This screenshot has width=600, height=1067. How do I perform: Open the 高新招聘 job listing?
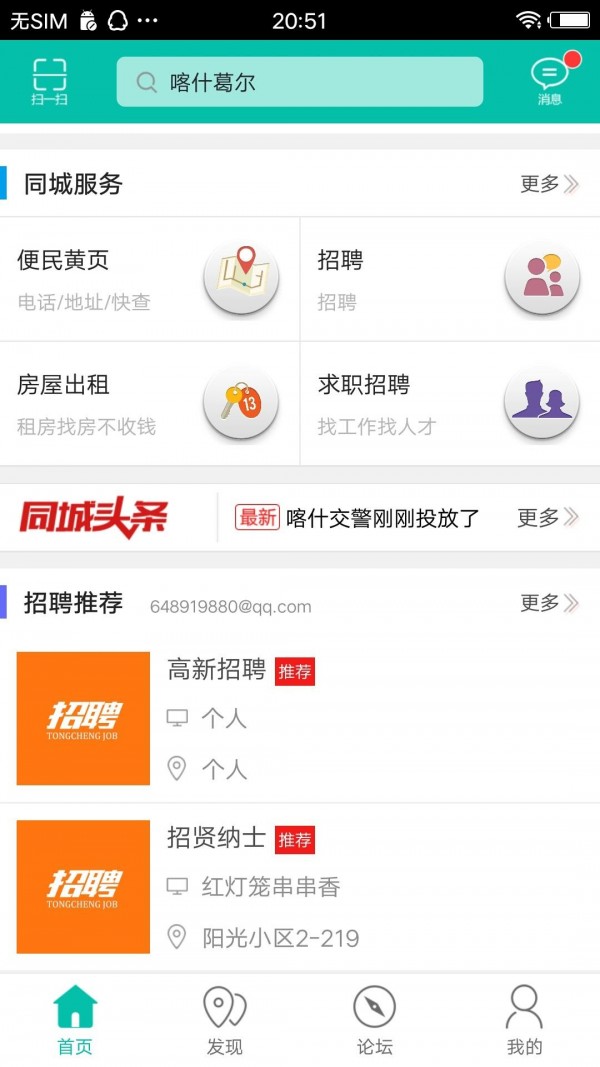point(300,718)
